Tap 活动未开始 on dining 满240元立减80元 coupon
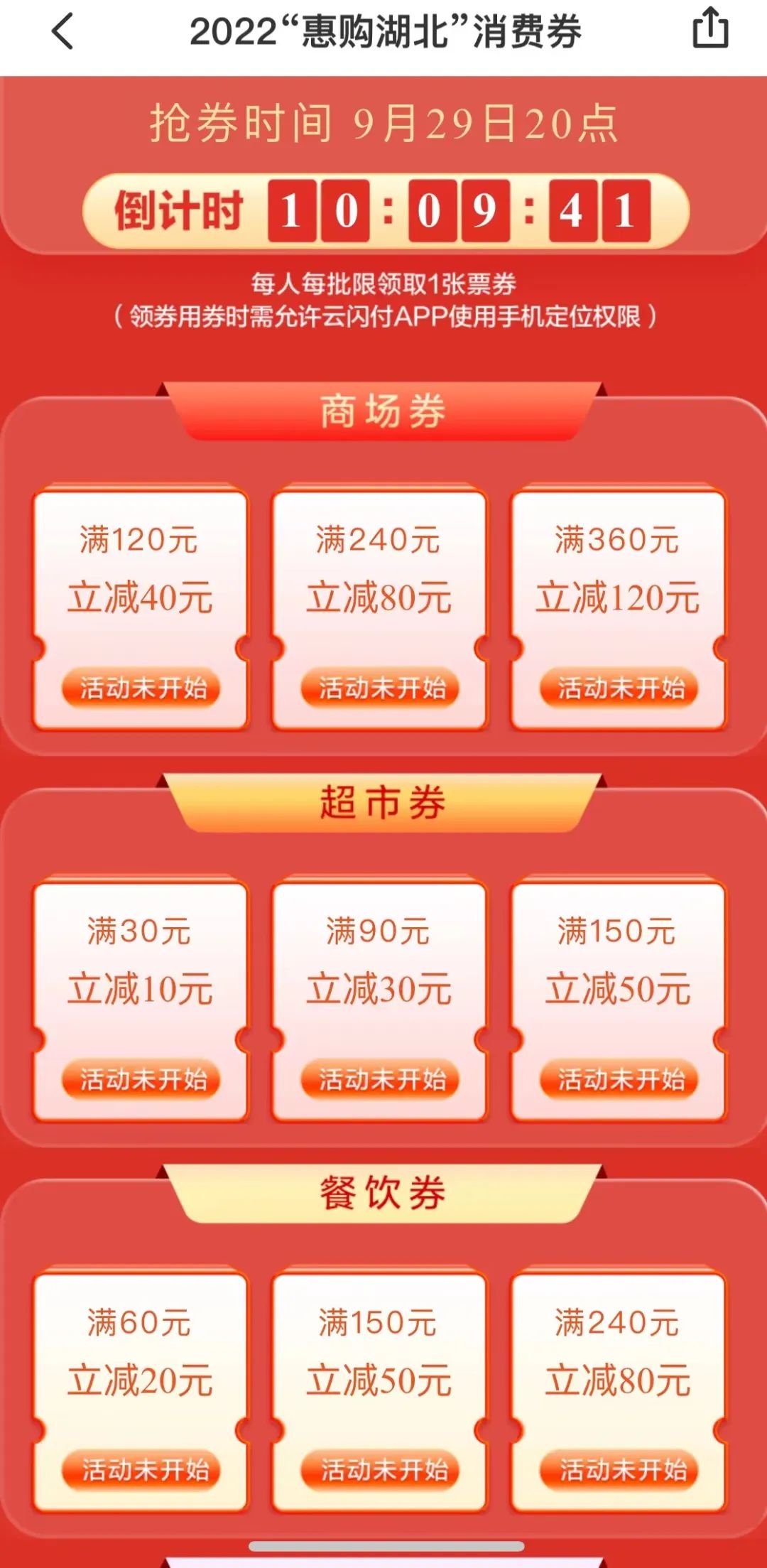This screenshot has height=1568, width=767. (x=619, y=1470)
